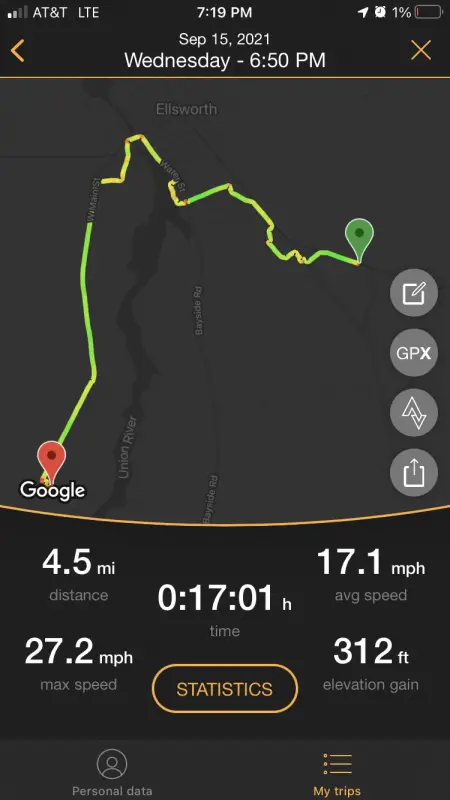Viewport: 450px width, 800px height.
Task: Edit this trip with the pencil icon
Action: click(414, 293)
